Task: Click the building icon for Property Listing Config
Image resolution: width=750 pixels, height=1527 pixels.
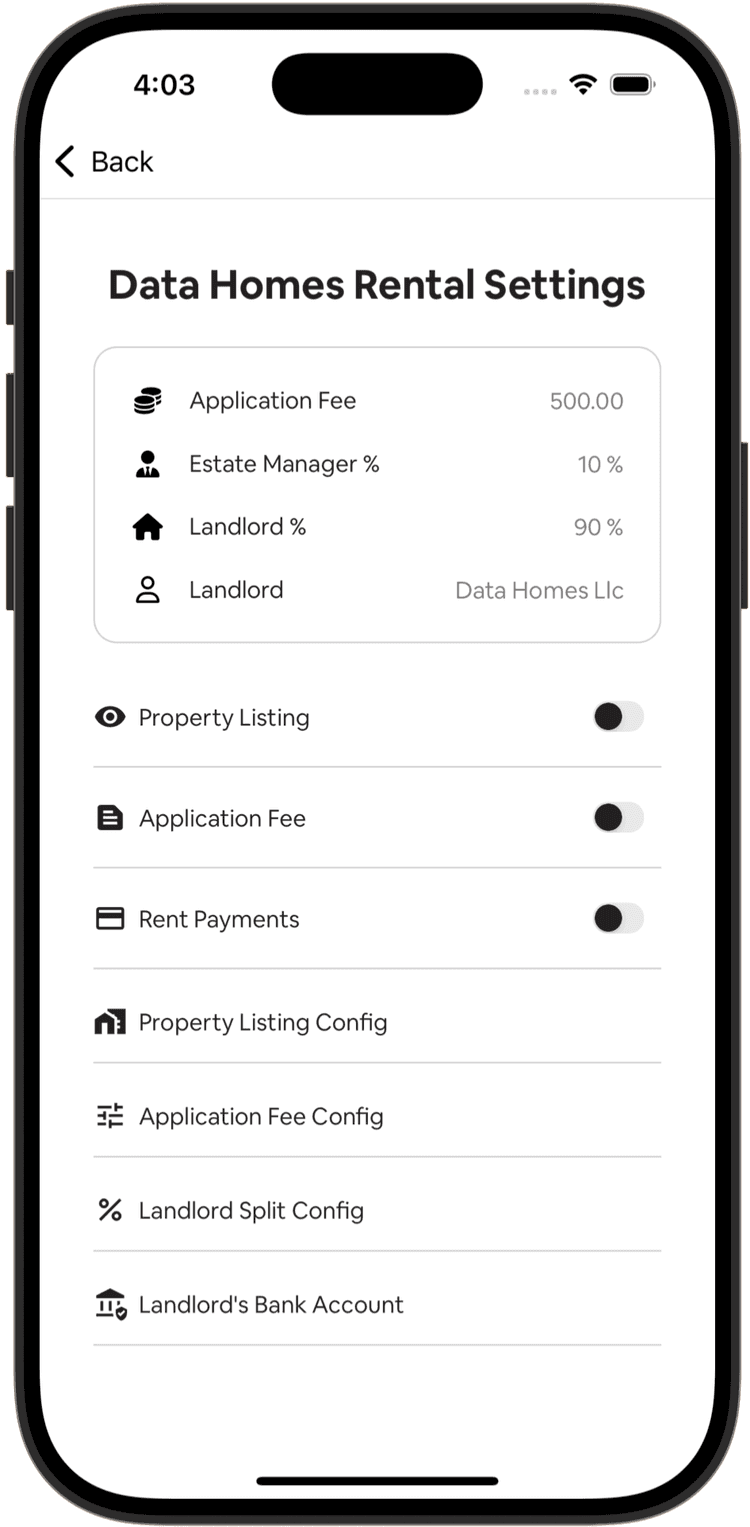Action: 110,1021
